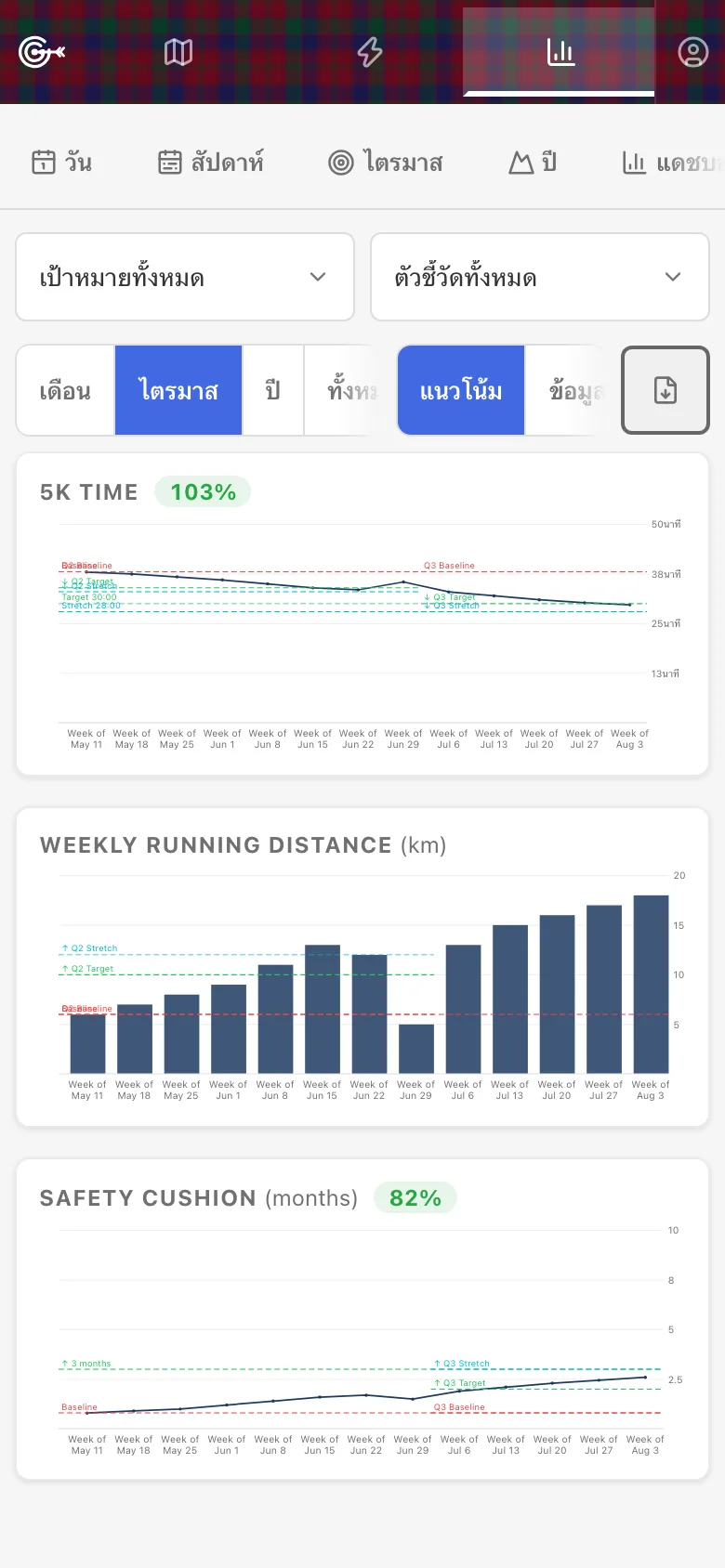Open the goals target icon tab
This screenshot has width=725, height=1568.
(x=42, y=52)
